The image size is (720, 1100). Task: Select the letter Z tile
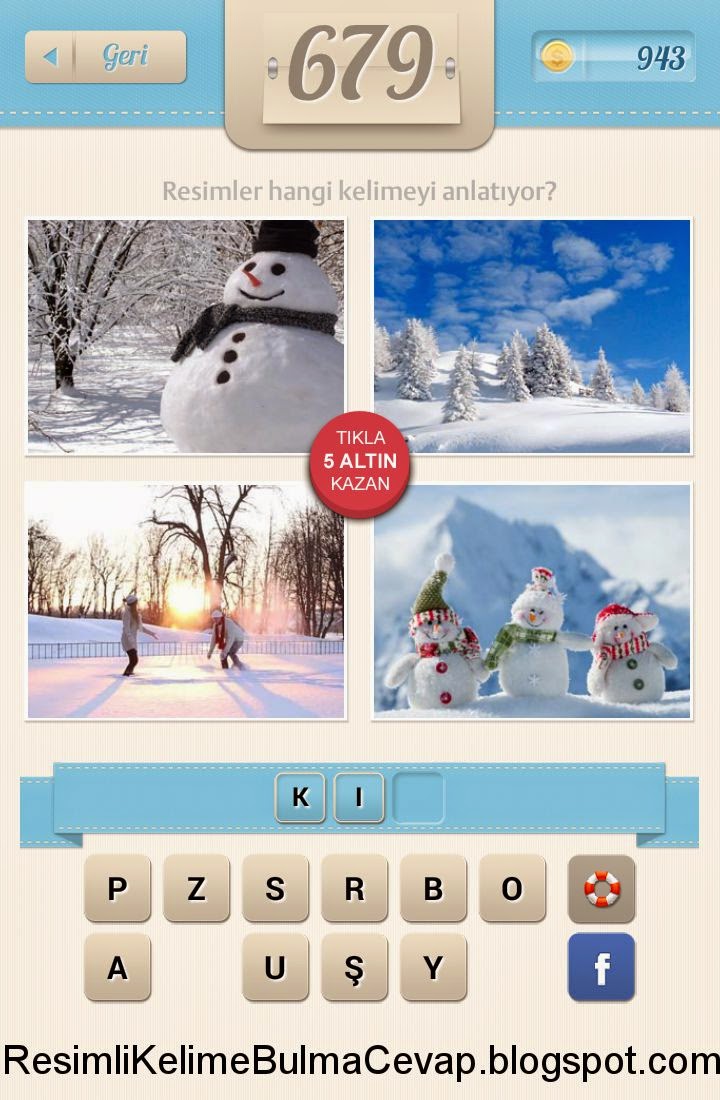tap(196, 888)
